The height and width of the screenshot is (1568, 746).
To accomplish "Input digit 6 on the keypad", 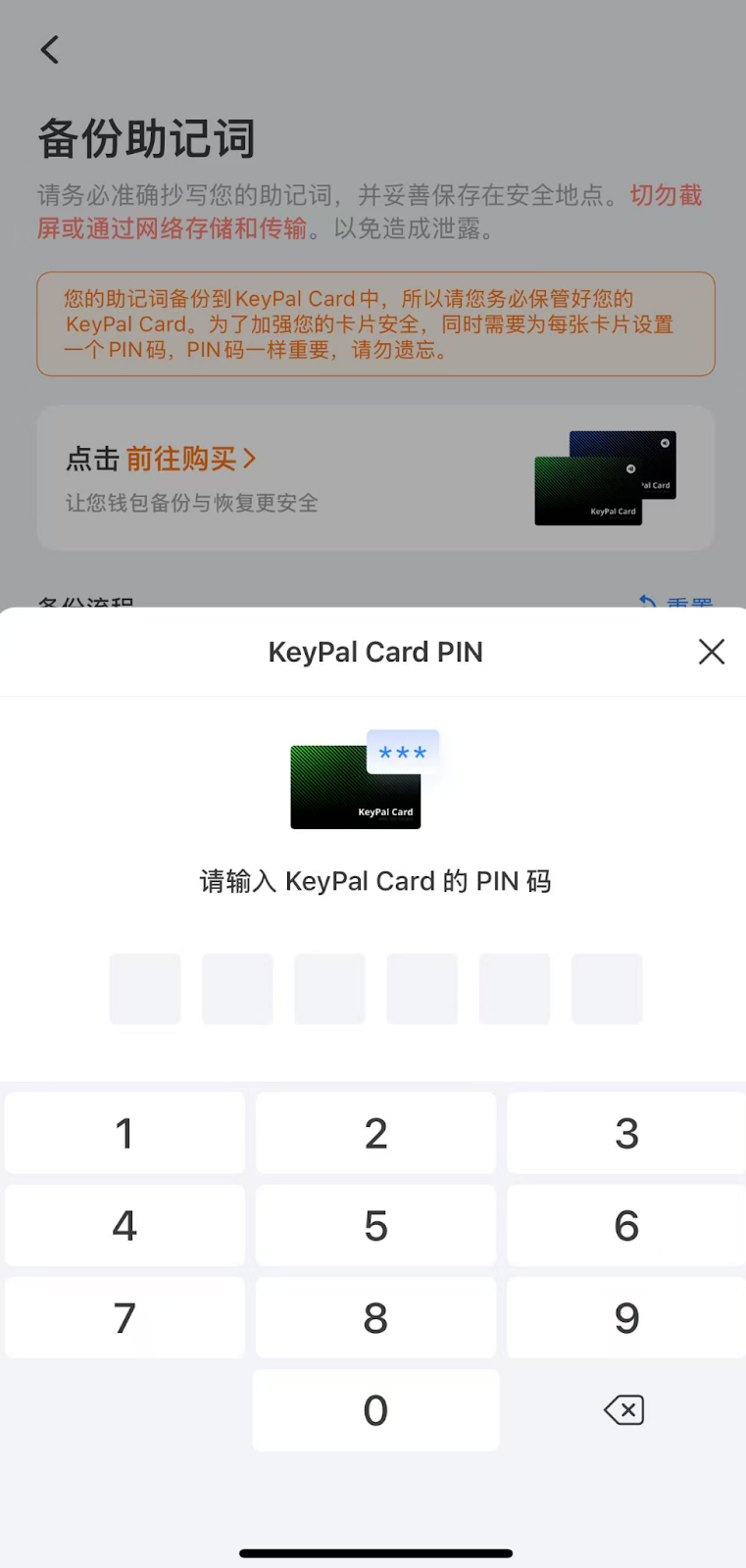I will coord(626,1225).
